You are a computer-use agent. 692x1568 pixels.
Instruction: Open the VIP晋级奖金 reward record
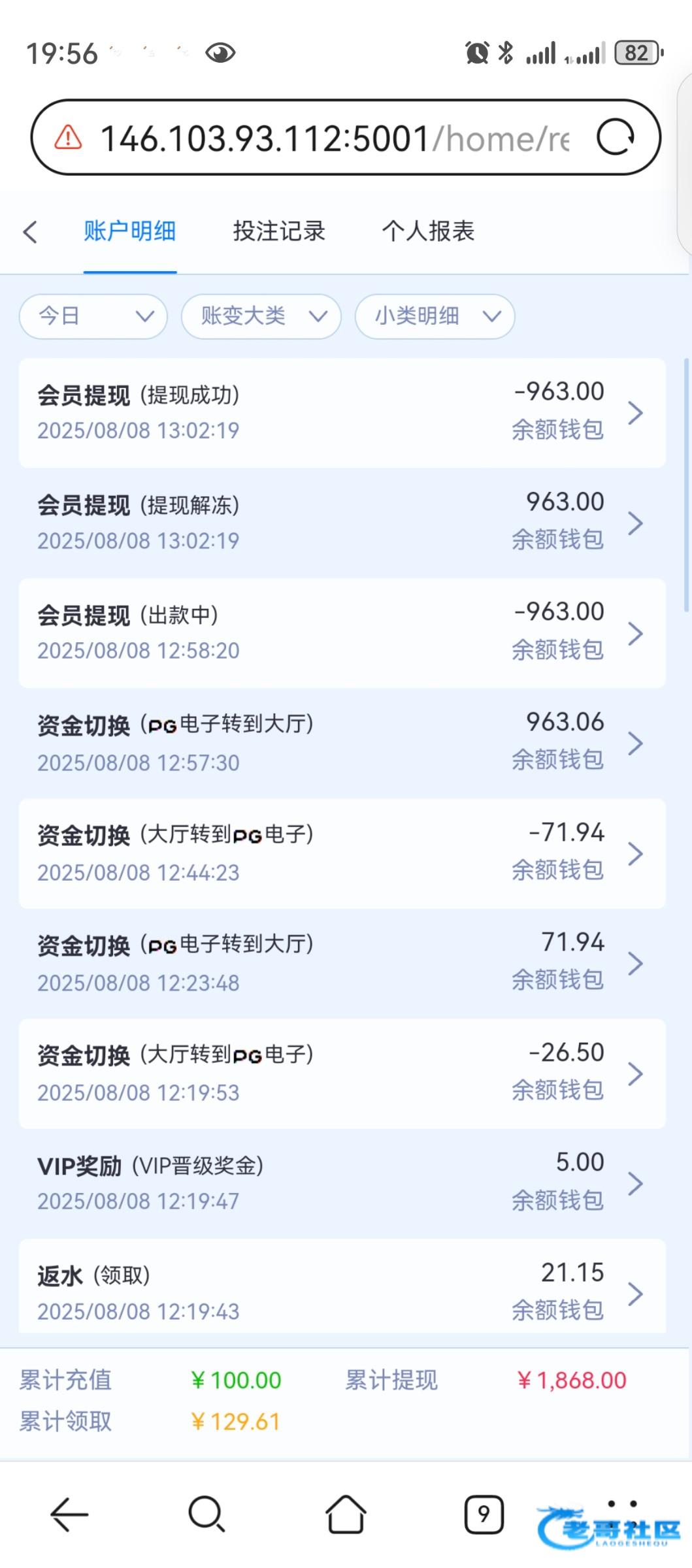coord(342,1183)
